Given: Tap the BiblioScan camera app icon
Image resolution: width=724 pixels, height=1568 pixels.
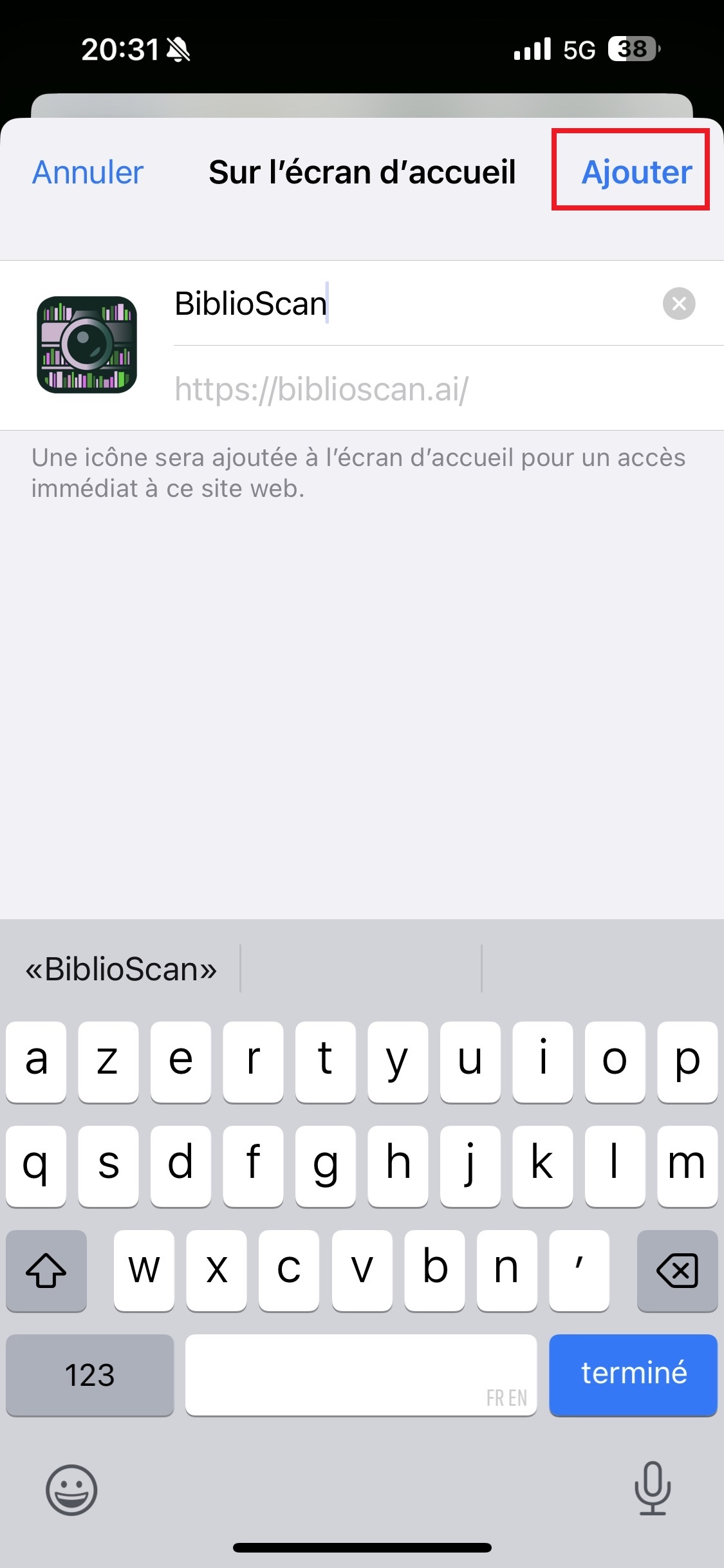Looking at the screenshot, I should [87, 344].
